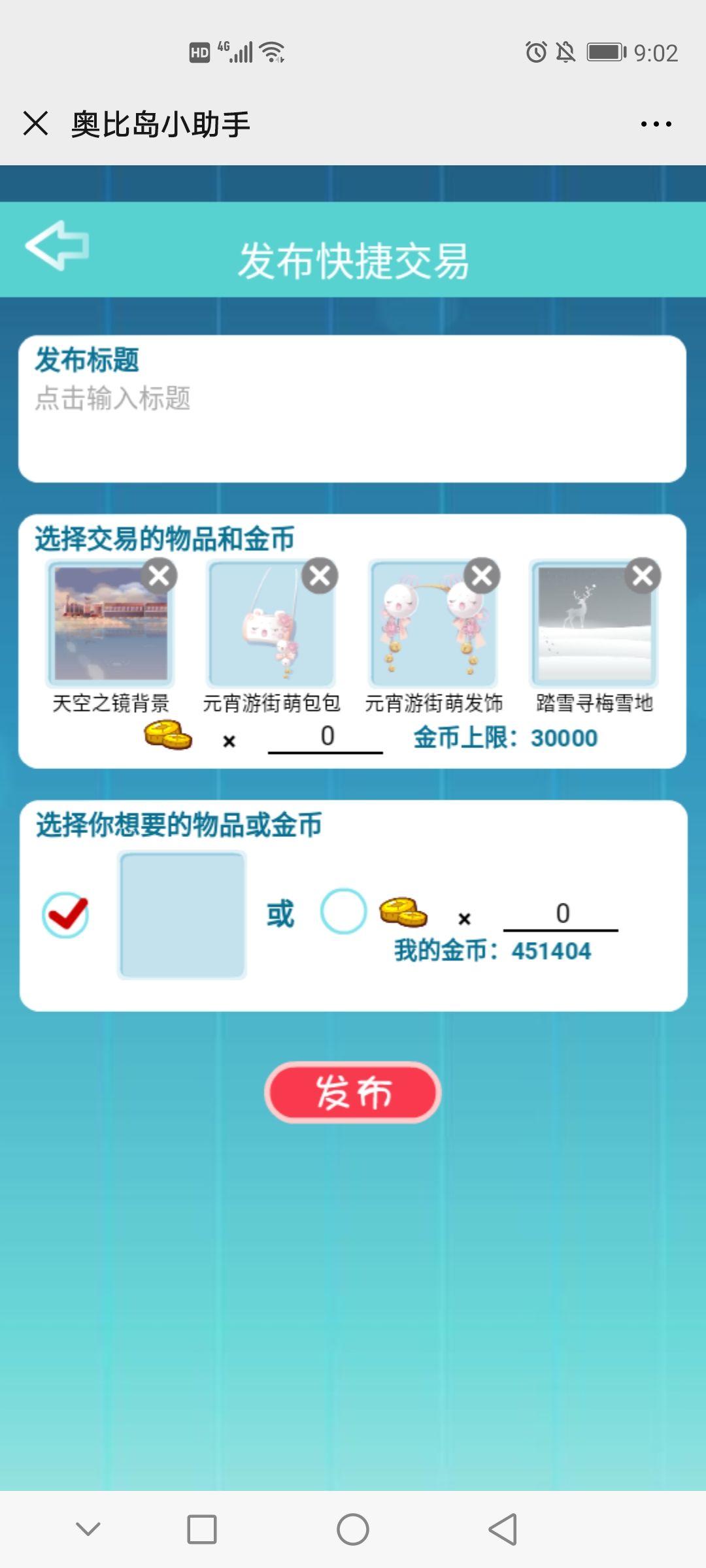Publish the trade with 发布 button
Viewport: 706px width, 1568px height.
tap(353, 1092)
